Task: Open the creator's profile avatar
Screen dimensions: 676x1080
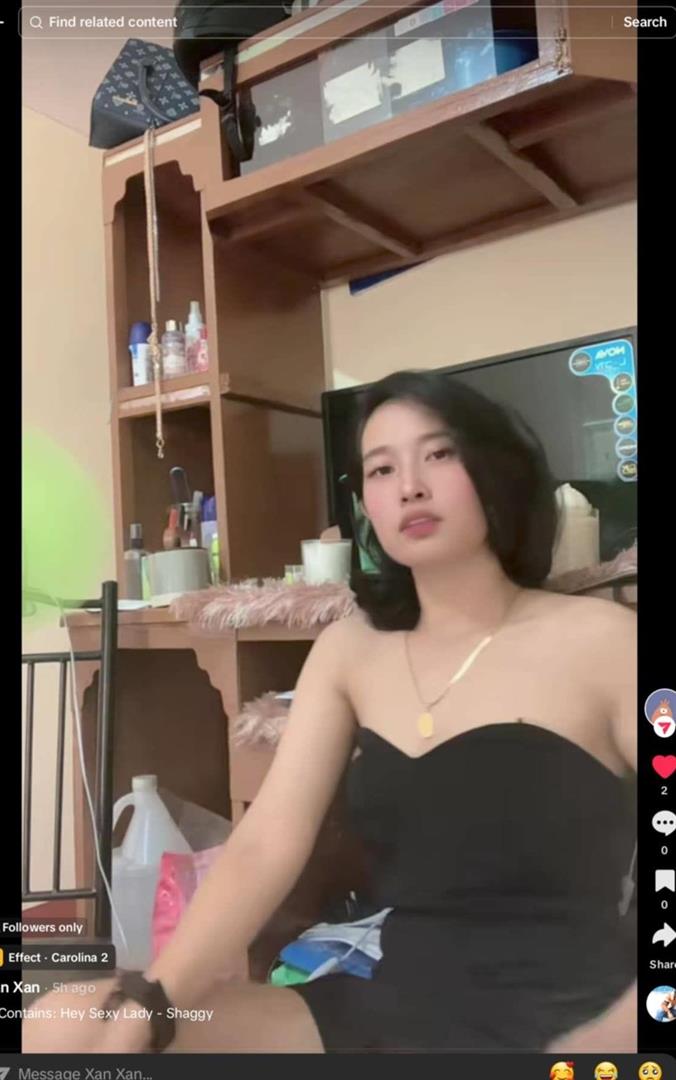Action: [x=661, y=708]
